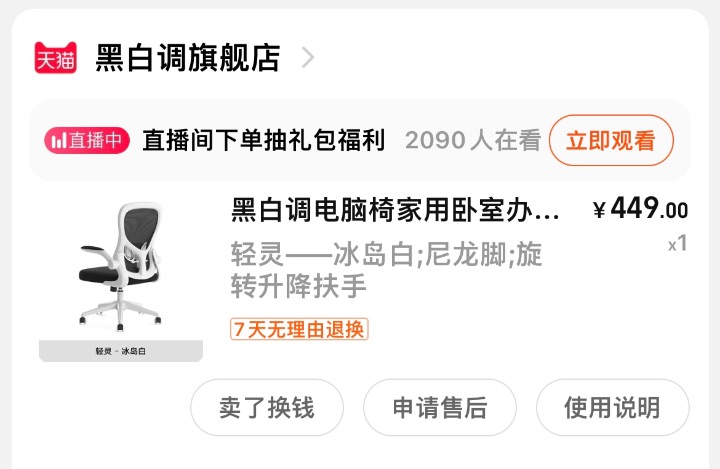
Task: Select 卖了换钱 to resell the item
Action: (267, 408)
